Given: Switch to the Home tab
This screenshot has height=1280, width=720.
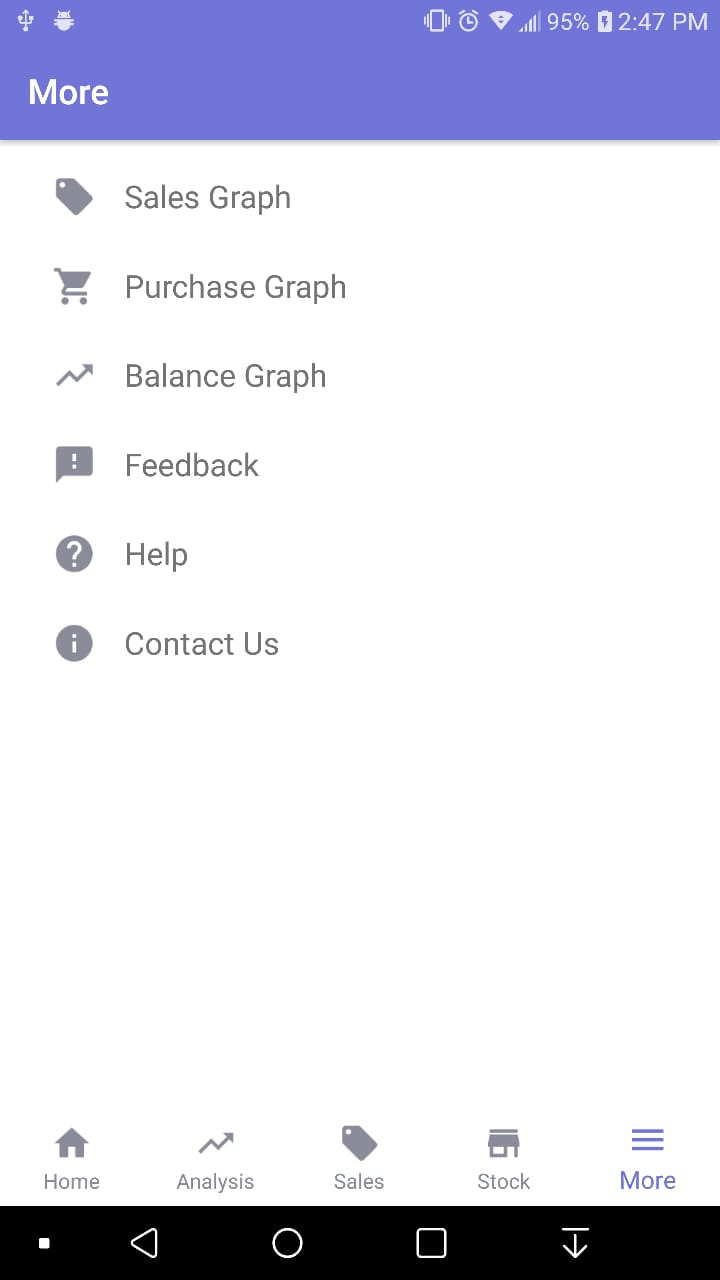Looking at the screenshot, I should click(x=72, y=1158).
